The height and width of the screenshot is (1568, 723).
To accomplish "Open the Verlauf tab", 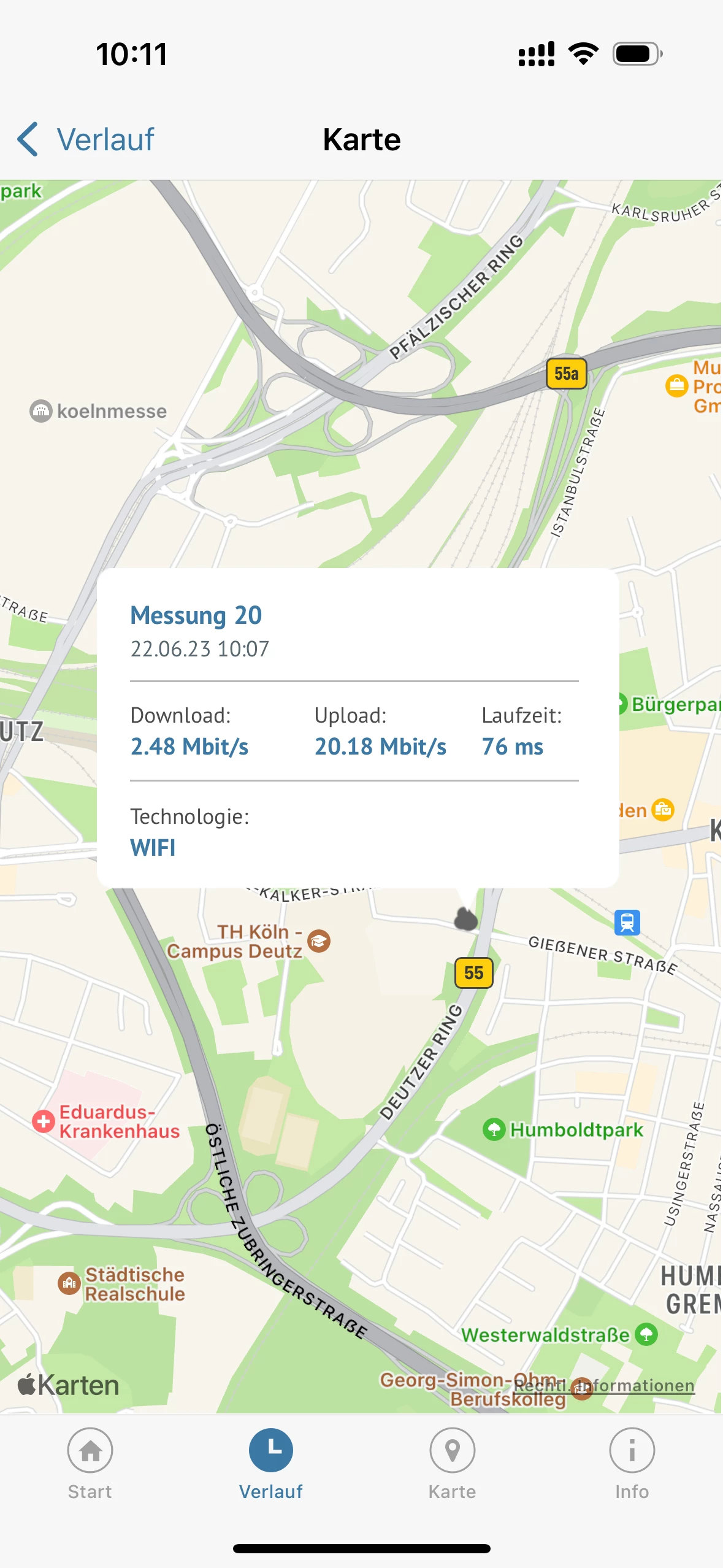I will pyautogui.click(x=270, y=1463).
